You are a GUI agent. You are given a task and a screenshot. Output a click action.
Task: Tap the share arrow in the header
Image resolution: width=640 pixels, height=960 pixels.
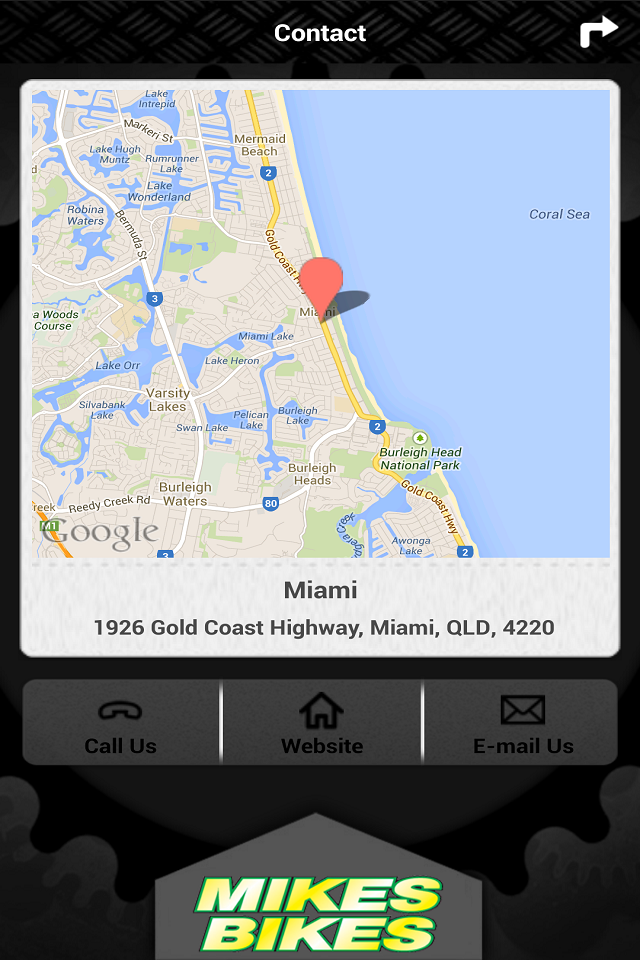point(598,33)
